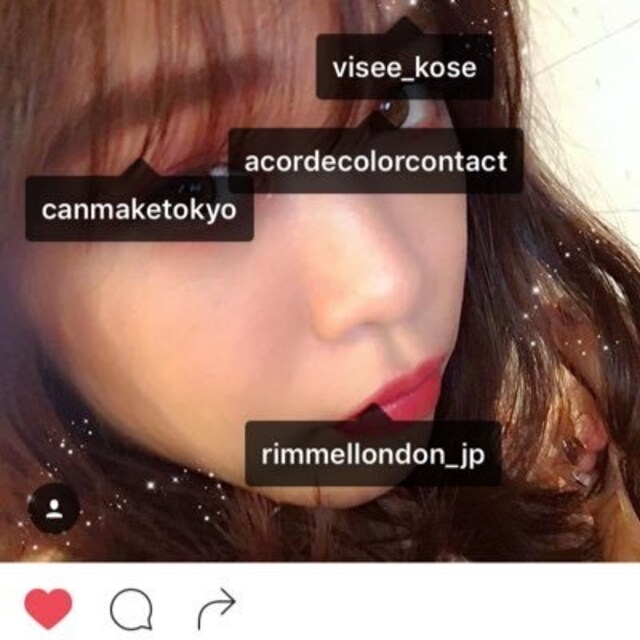Open the acordecolorcontact tag
This screenshot has width=640, height=640.
point(375,161)
